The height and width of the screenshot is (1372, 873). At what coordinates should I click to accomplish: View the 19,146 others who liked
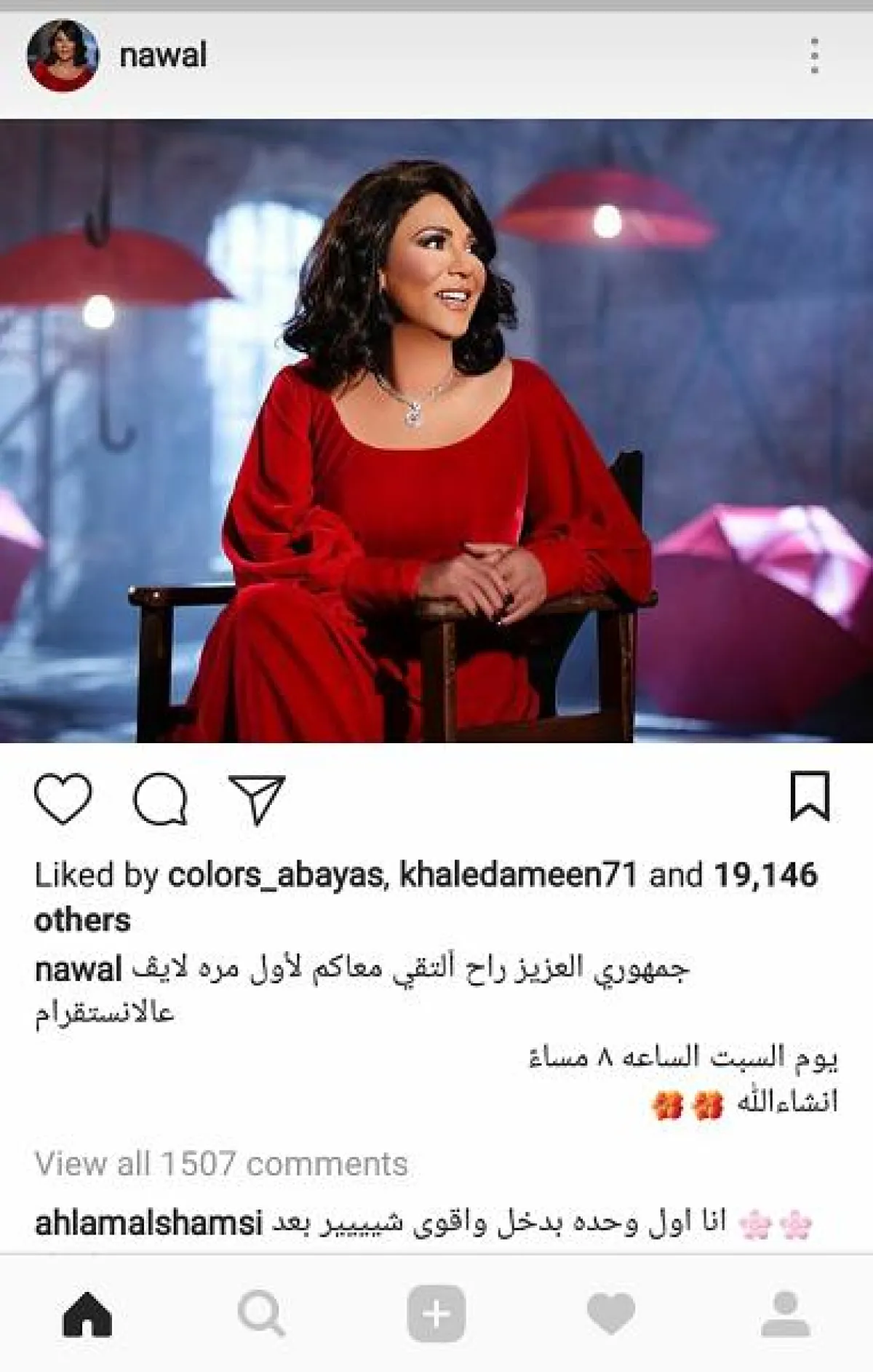point(765,875)
